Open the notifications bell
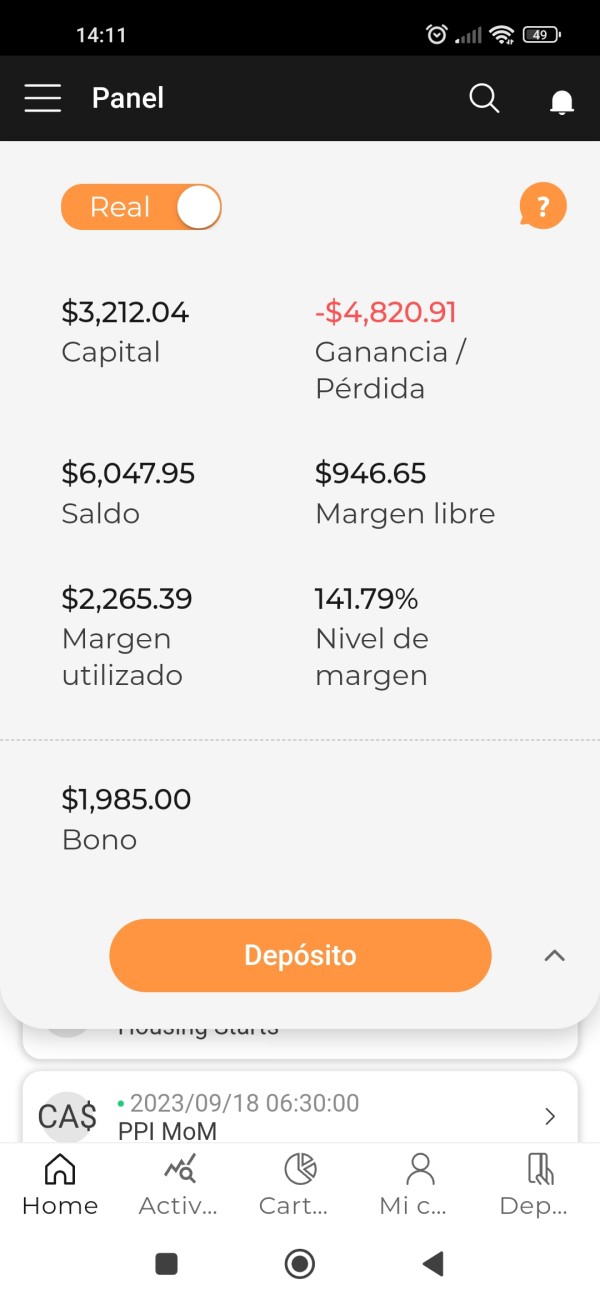 pyautogui.click(x=562, y=101)
